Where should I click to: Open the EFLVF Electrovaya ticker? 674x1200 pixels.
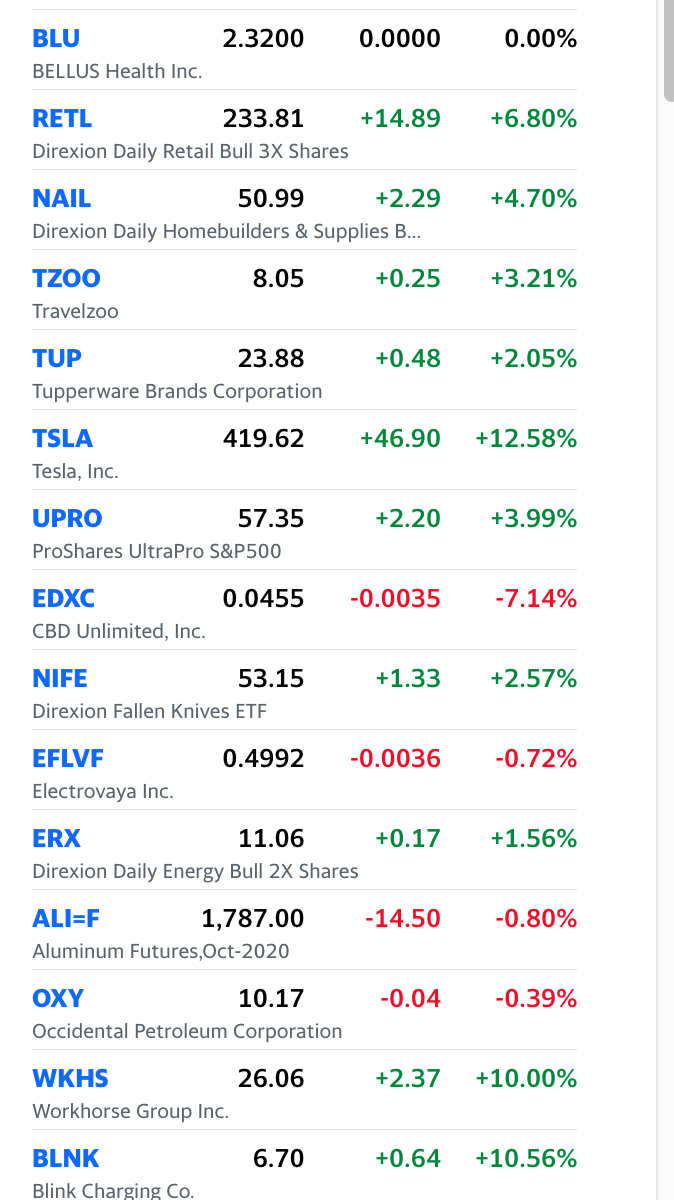pyautogui.click(x=68, y=759)
